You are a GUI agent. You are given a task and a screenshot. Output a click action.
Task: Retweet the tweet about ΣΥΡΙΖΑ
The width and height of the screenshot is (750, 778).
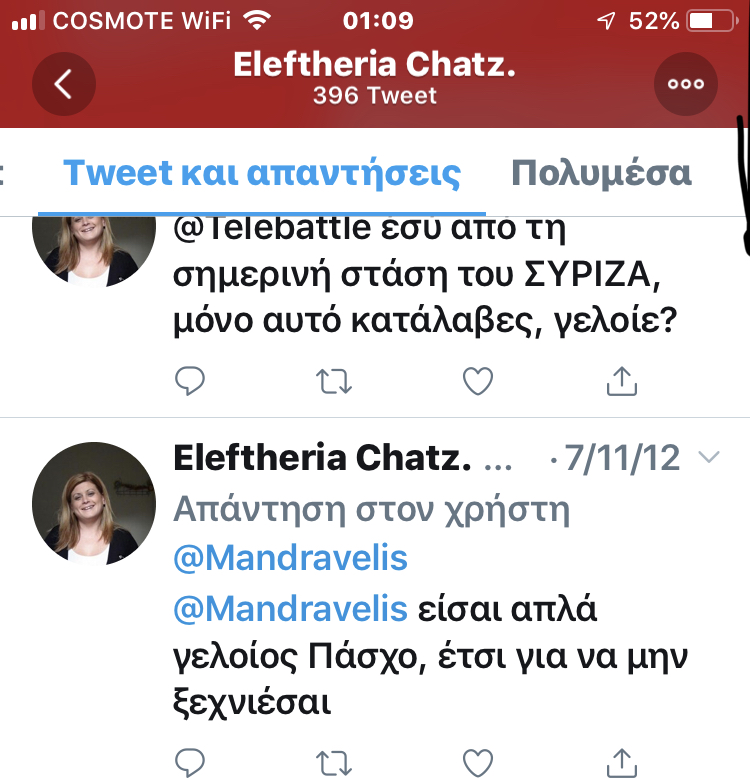coord(335,380)
